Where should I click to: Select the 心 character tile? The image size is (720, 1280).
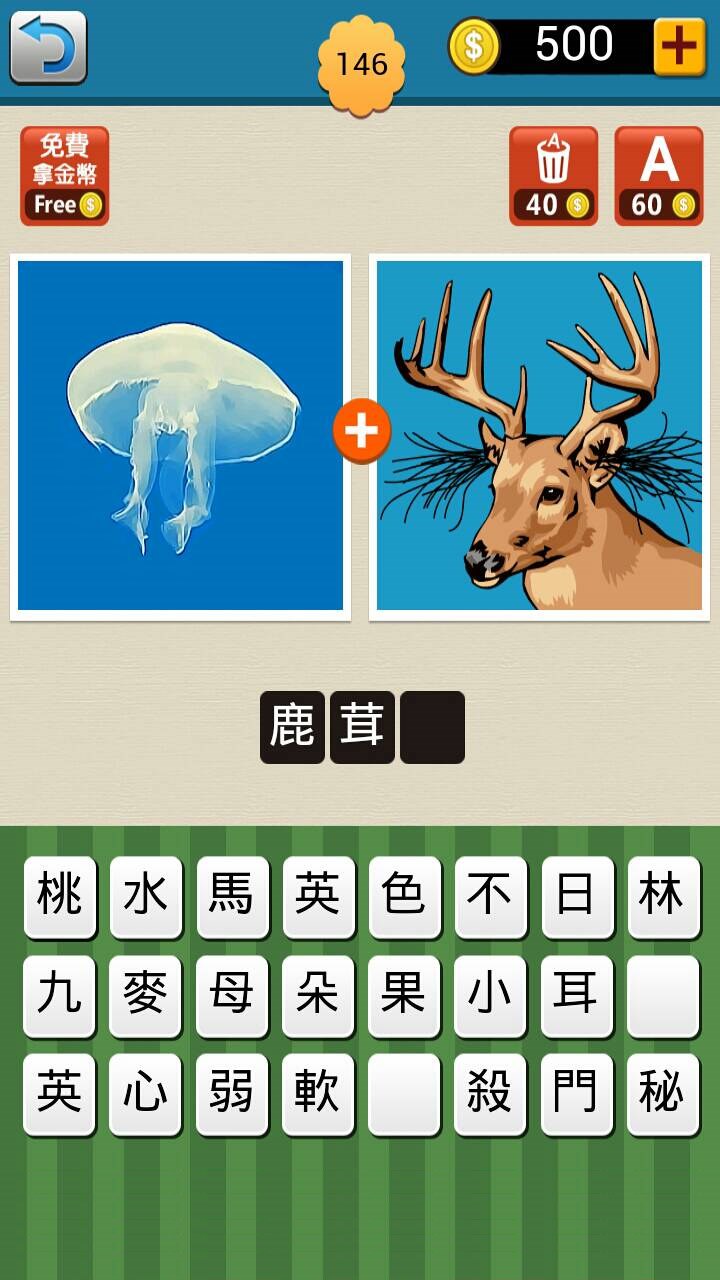click(x=146, y=1093)
